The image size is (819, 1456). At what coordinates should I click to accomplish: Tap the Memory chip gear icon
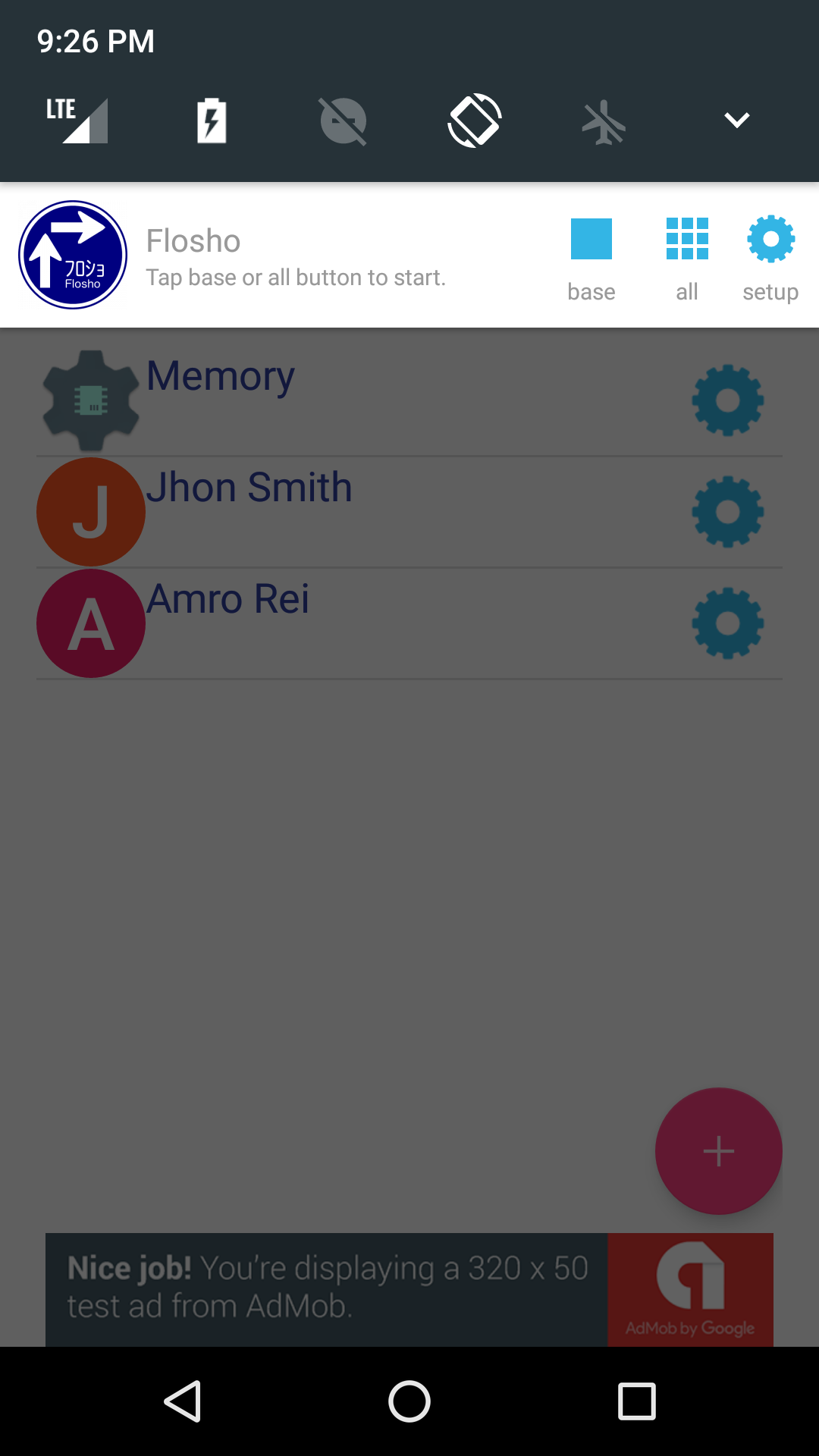coord(90,400)
